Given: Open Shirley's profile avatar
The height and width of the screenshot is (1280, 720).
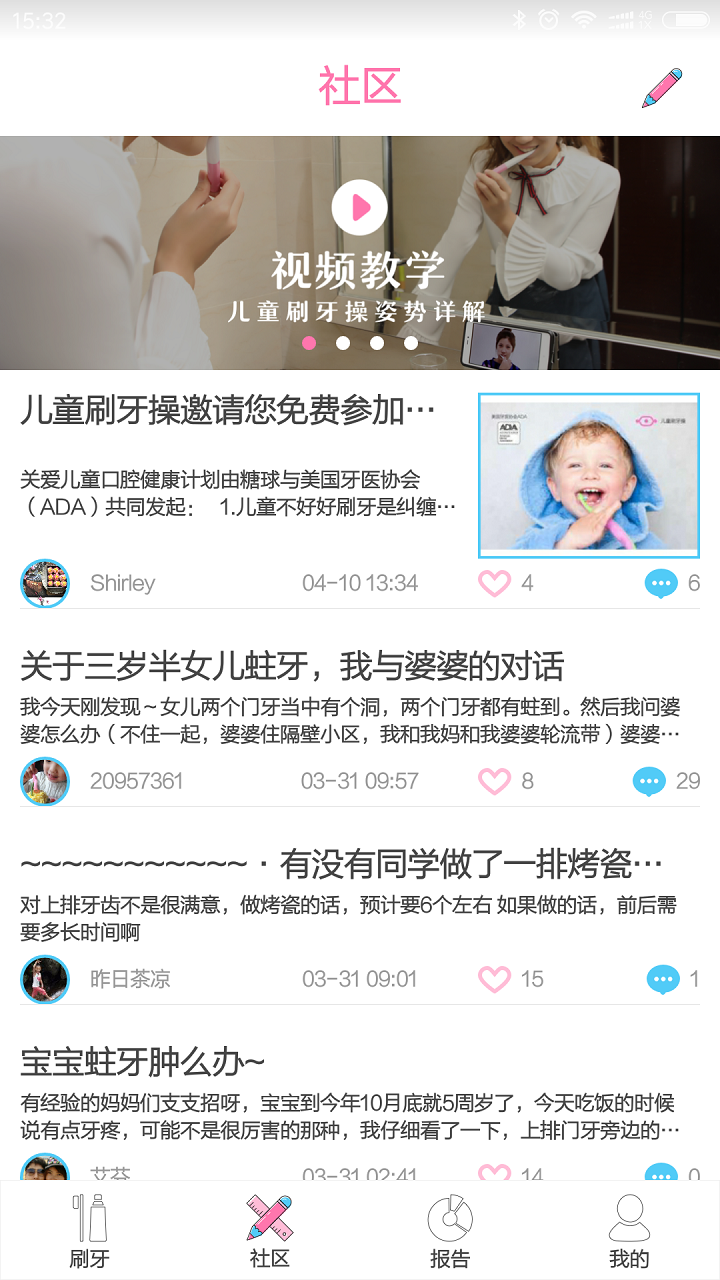Looking at the screenshot, I should tap(45, 583).
